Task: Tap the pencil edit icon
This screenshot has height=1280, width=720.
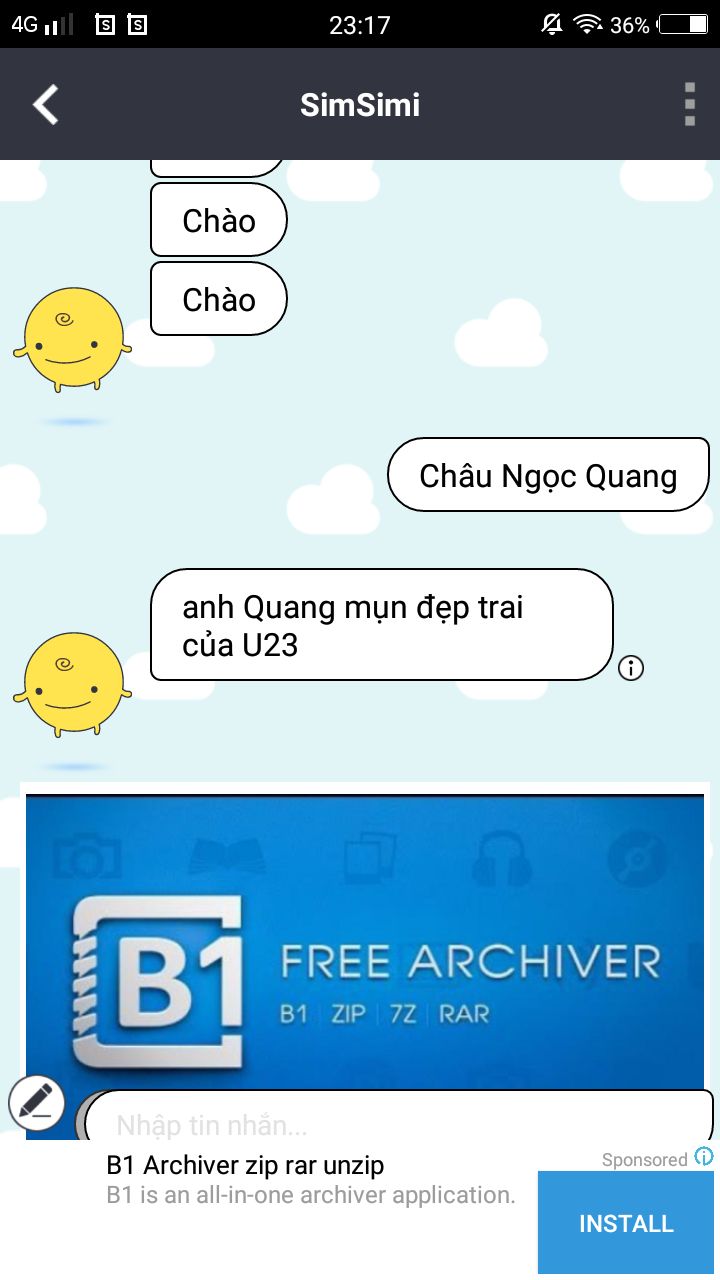Action: point(37,1103)
